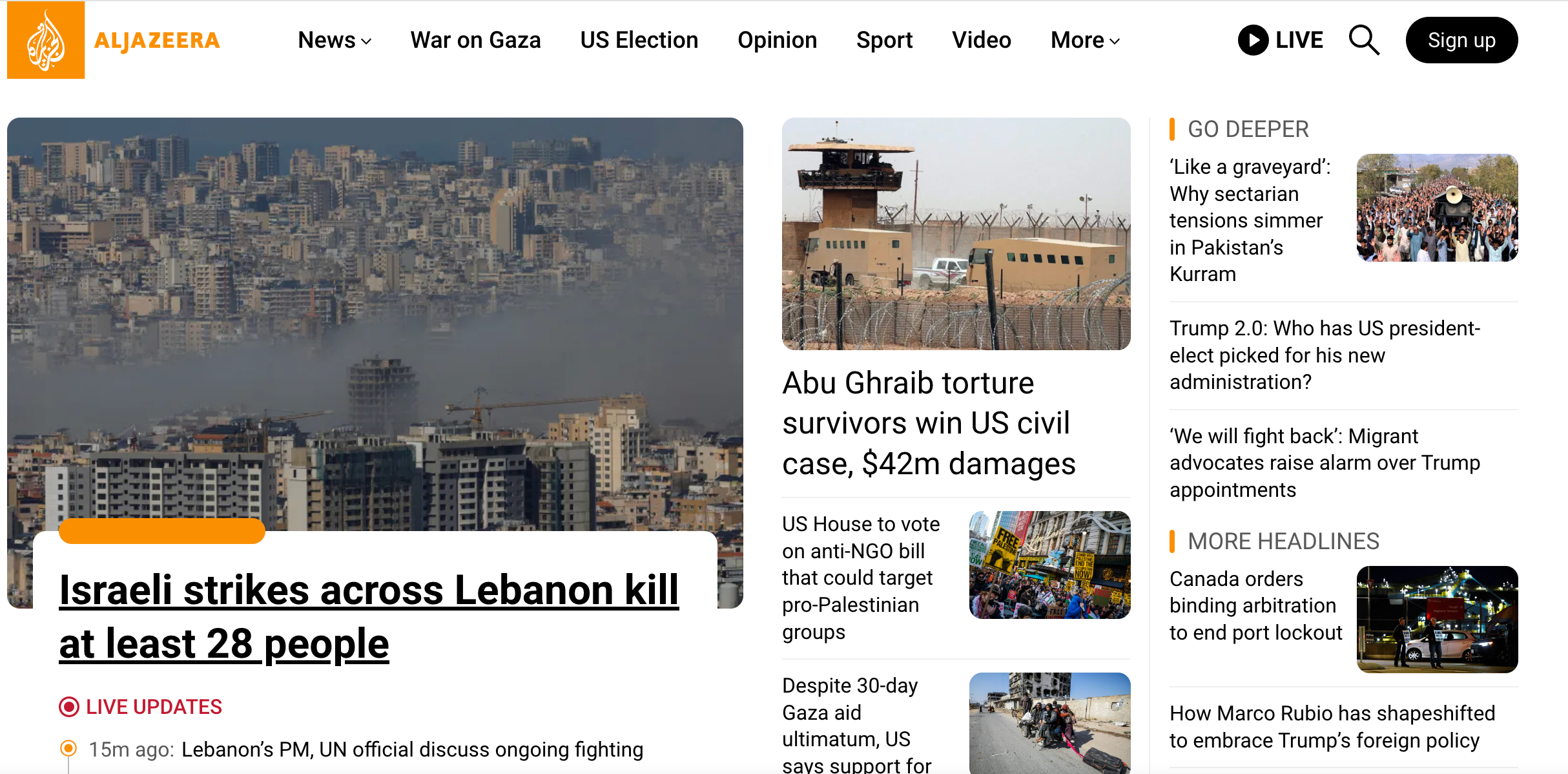Tap the Sign up button

pos(1461,40)
